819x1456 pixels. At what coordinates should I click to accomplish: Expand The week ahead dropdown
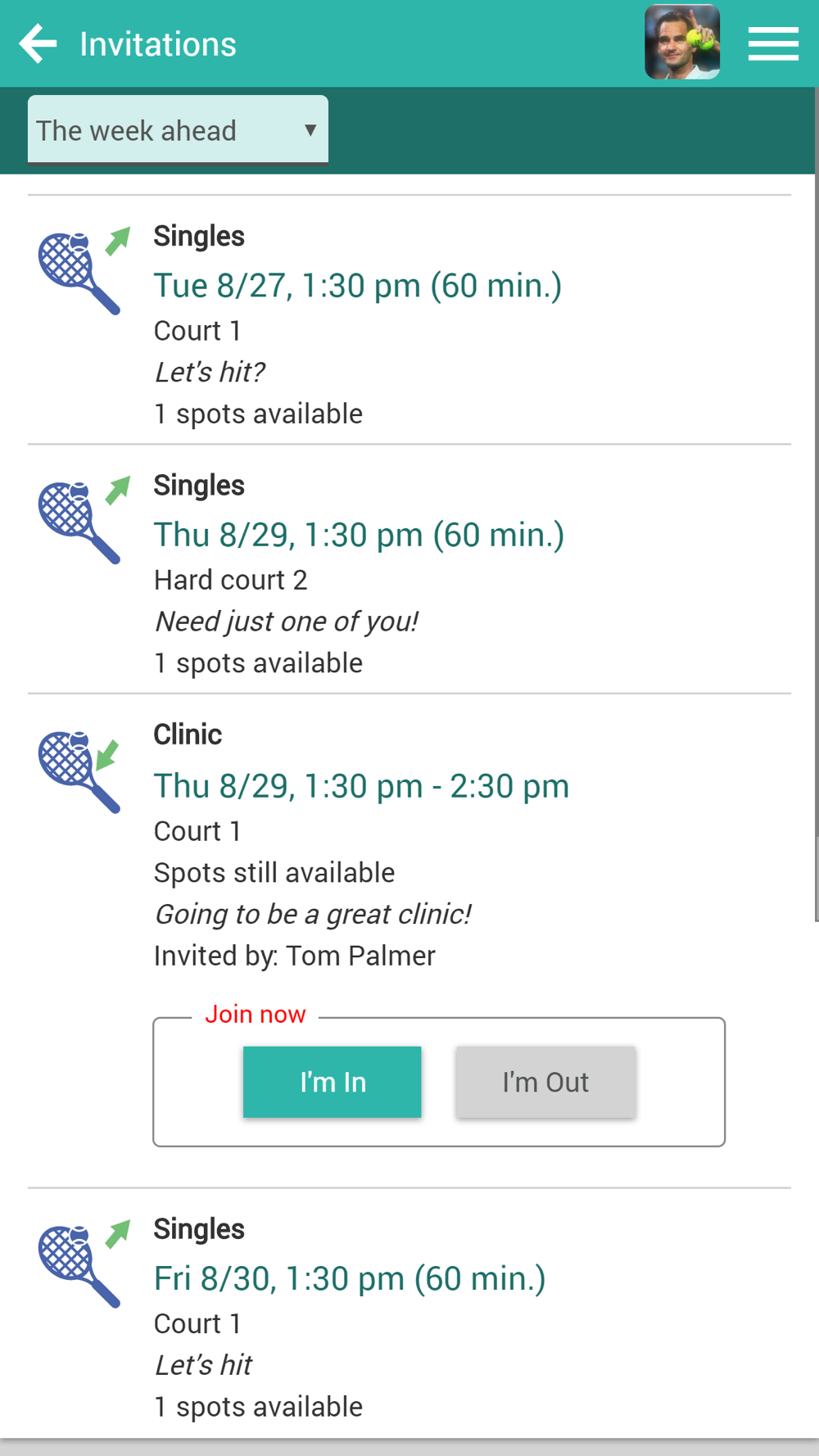click(178, 130)
